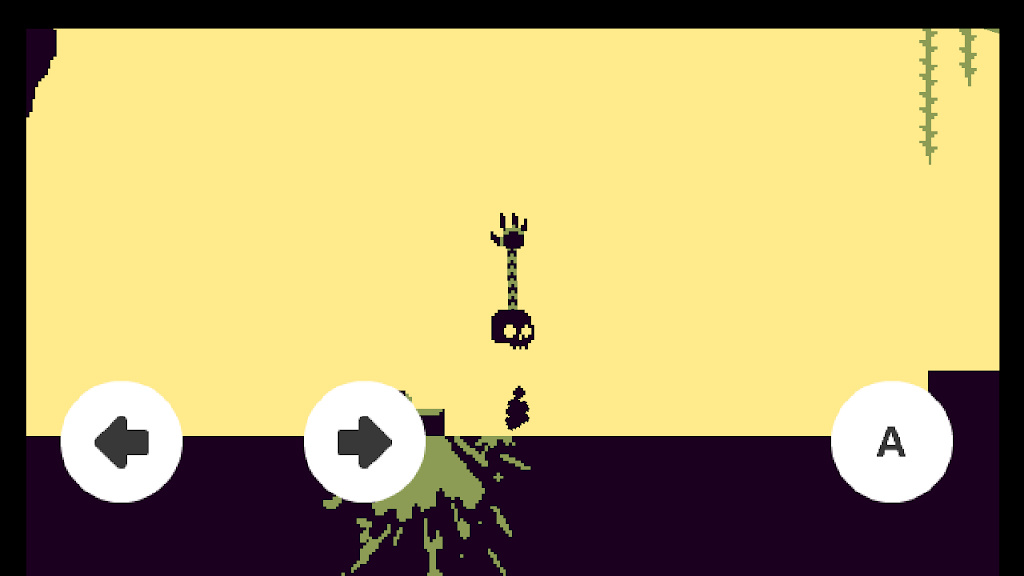
Task: Move the character left with the arrow button
Action: [x=121, y=441]
